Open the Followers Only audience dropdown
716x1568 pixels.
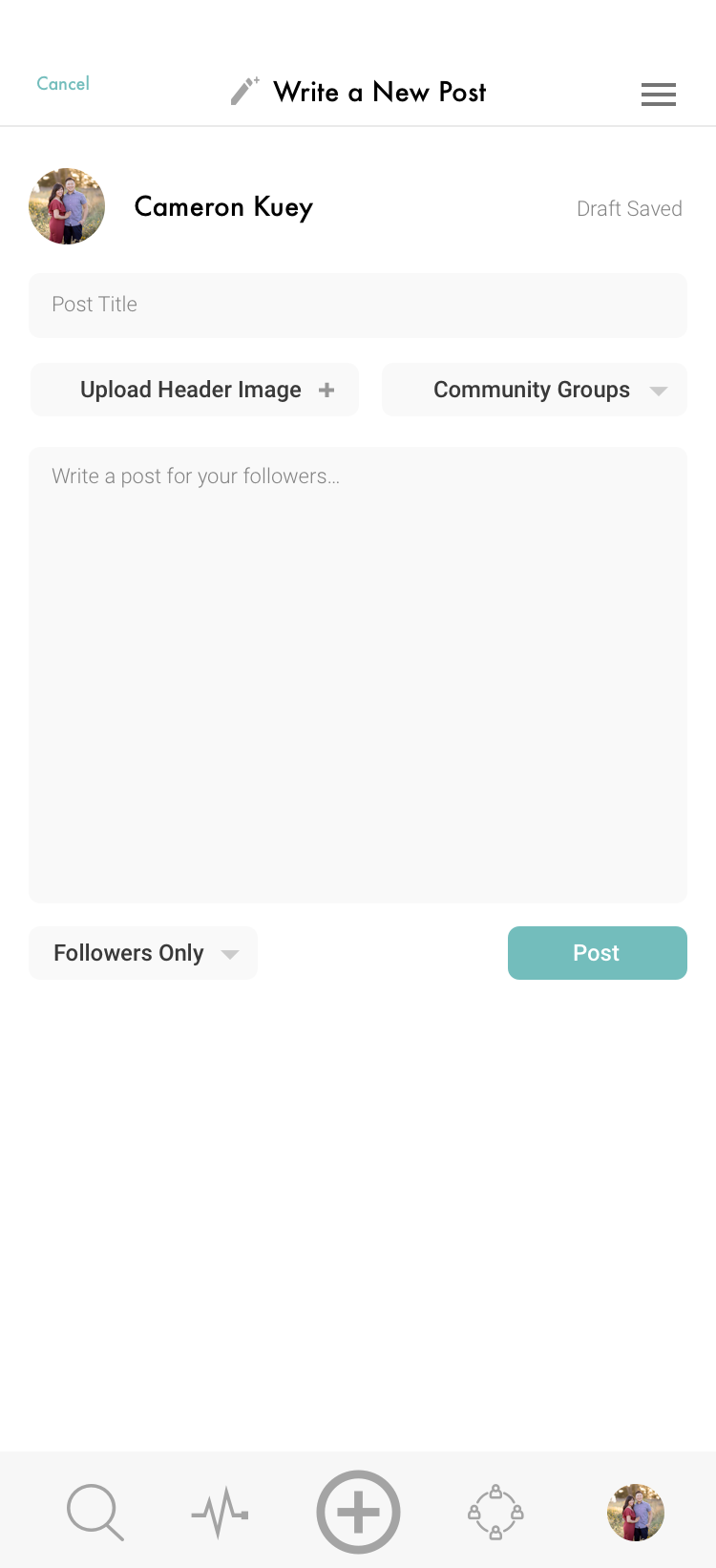(143, 953)
